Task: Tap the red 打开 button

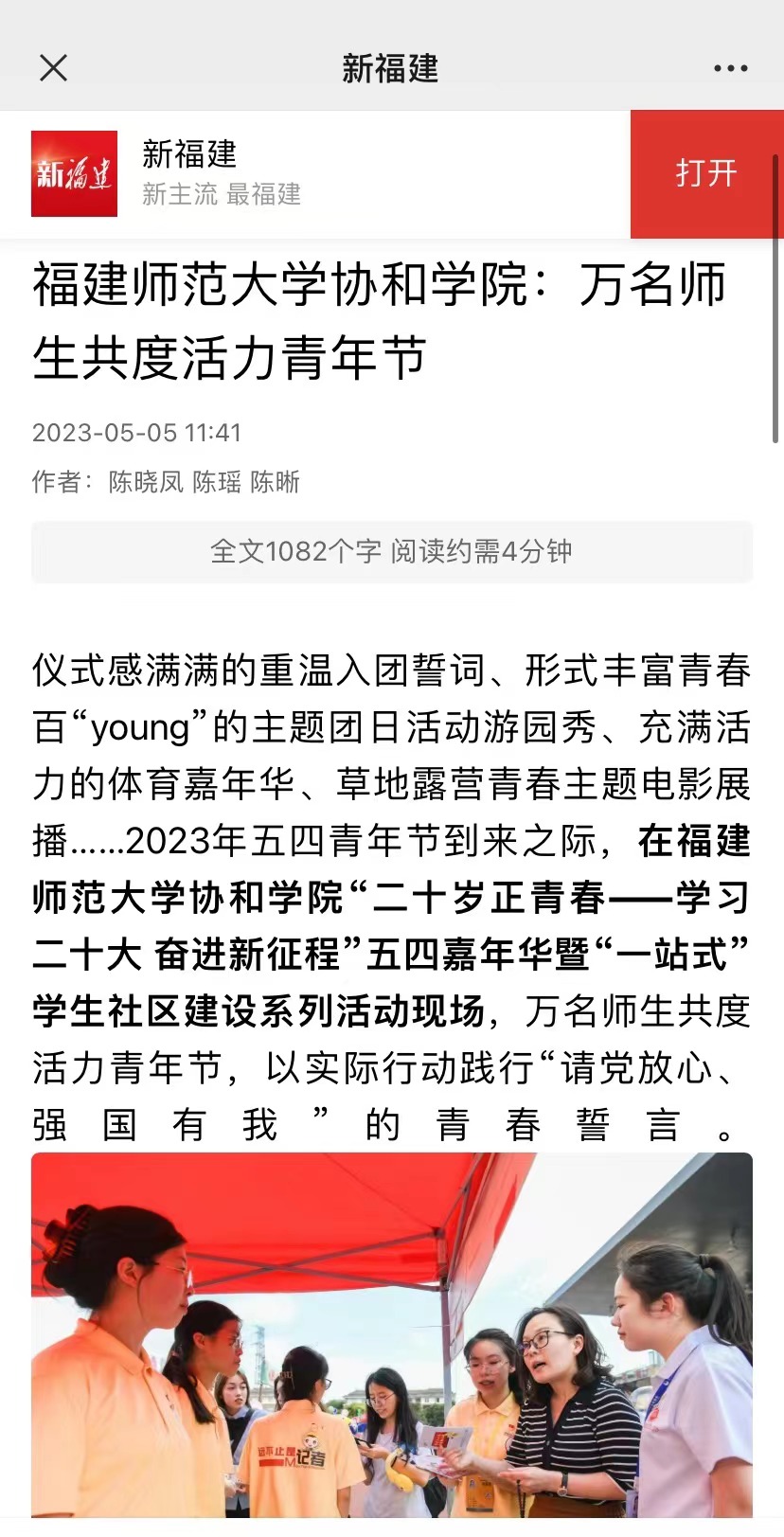Action: tap(705, 173)
